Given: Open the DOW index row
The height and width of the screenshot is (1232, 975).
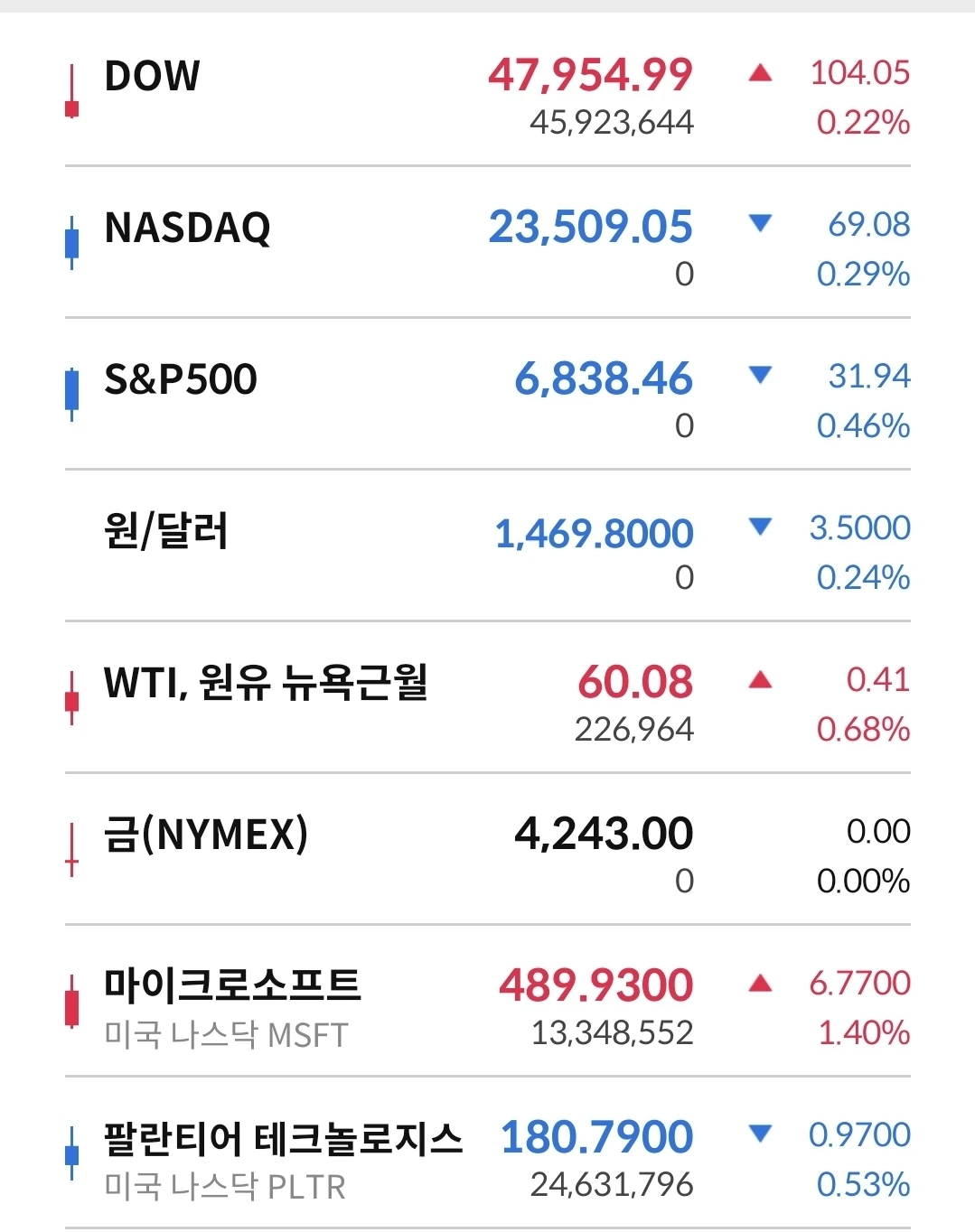Looking at the screenshot, I should click(x=487, y=90).
